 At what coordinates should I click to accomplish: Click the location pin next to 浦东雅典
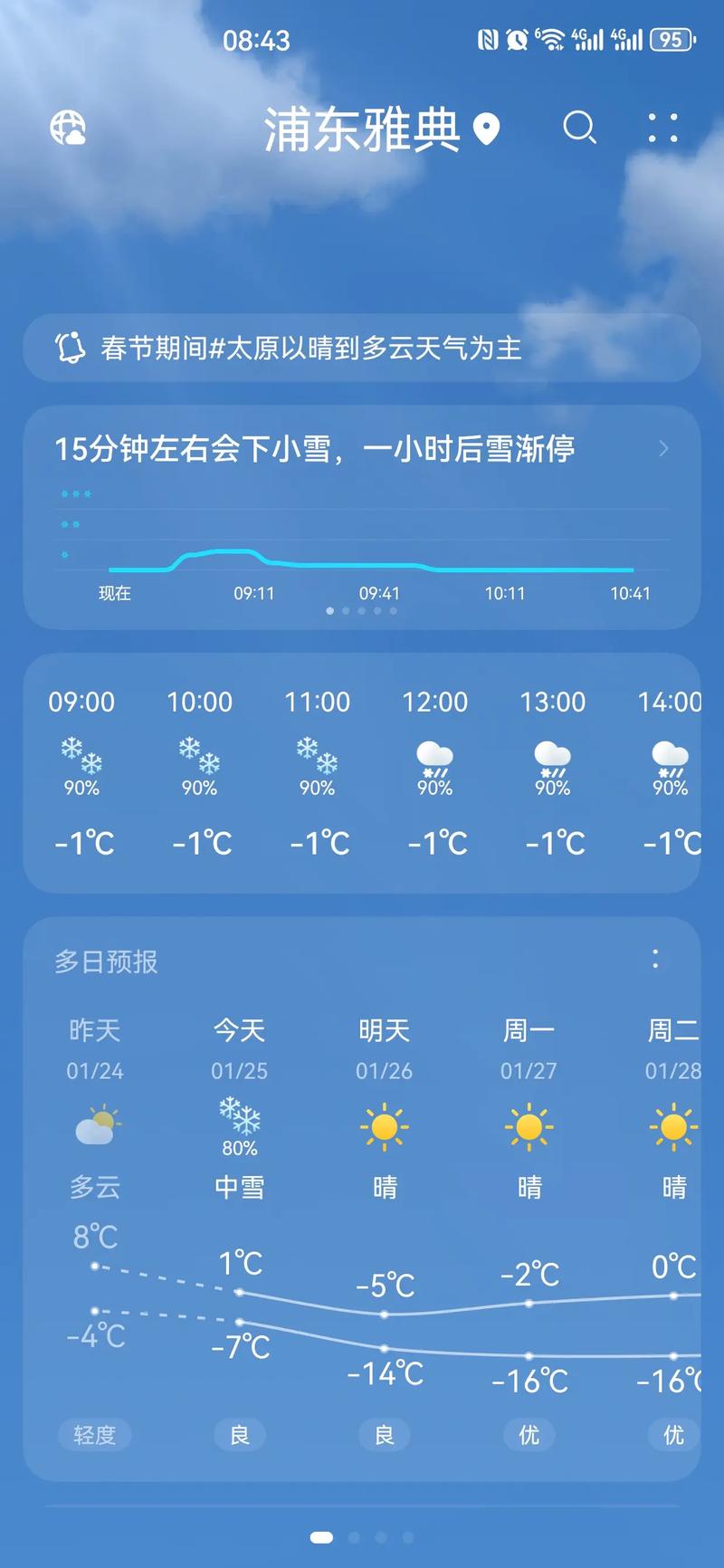(x=486, y=130)
